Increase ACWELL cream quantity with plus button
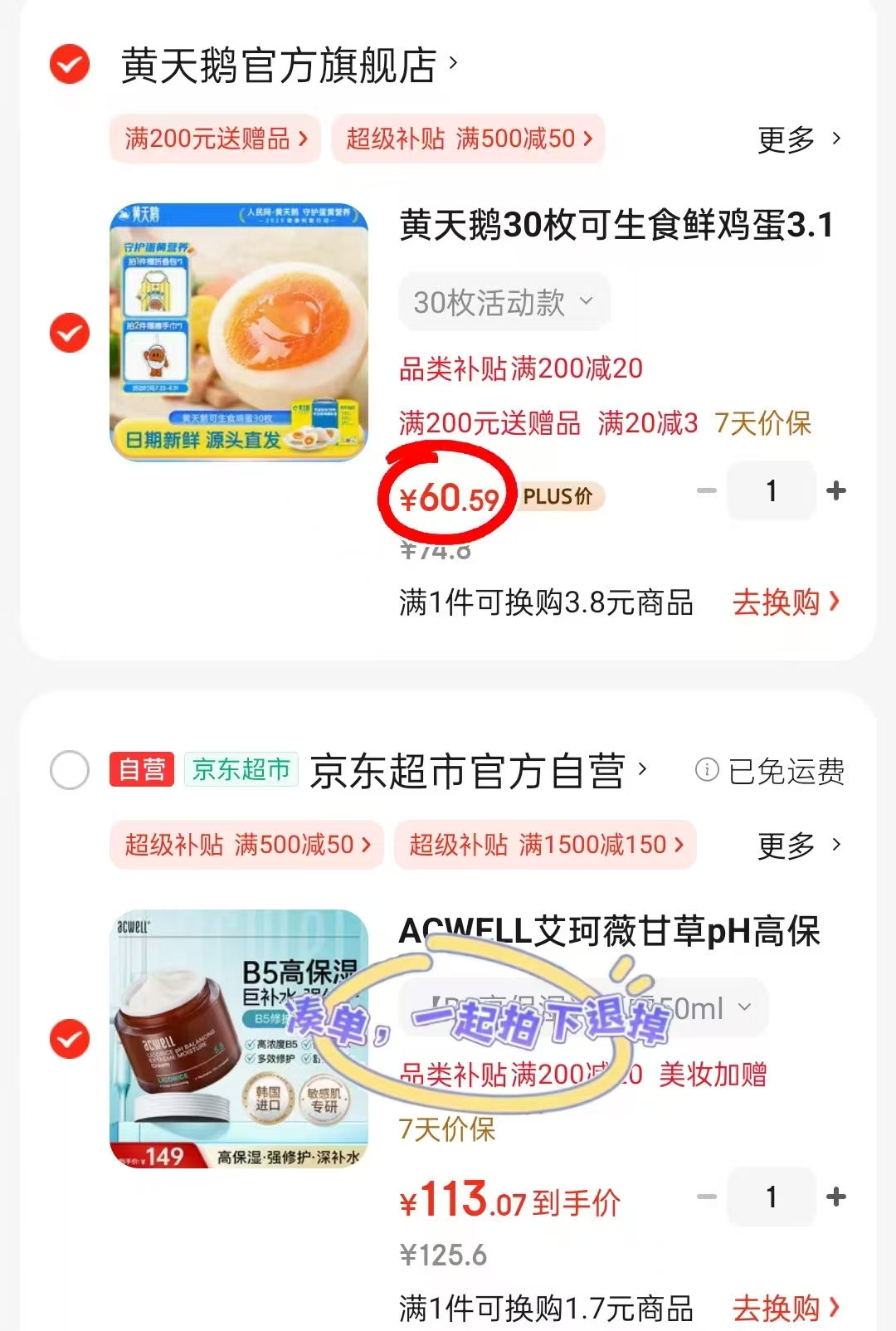The width and height of the screenshot is (896, 1331). [835, 1197]
